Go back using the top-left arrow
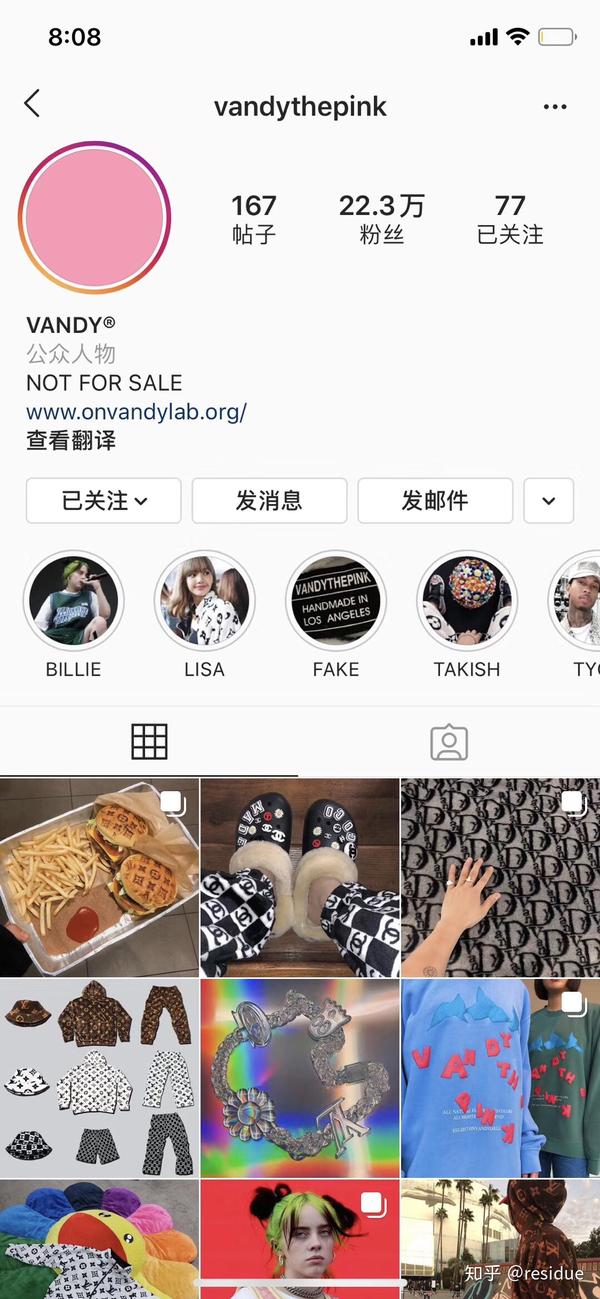Viewport: 600px width, 1299px height. [x=32, y=103]
